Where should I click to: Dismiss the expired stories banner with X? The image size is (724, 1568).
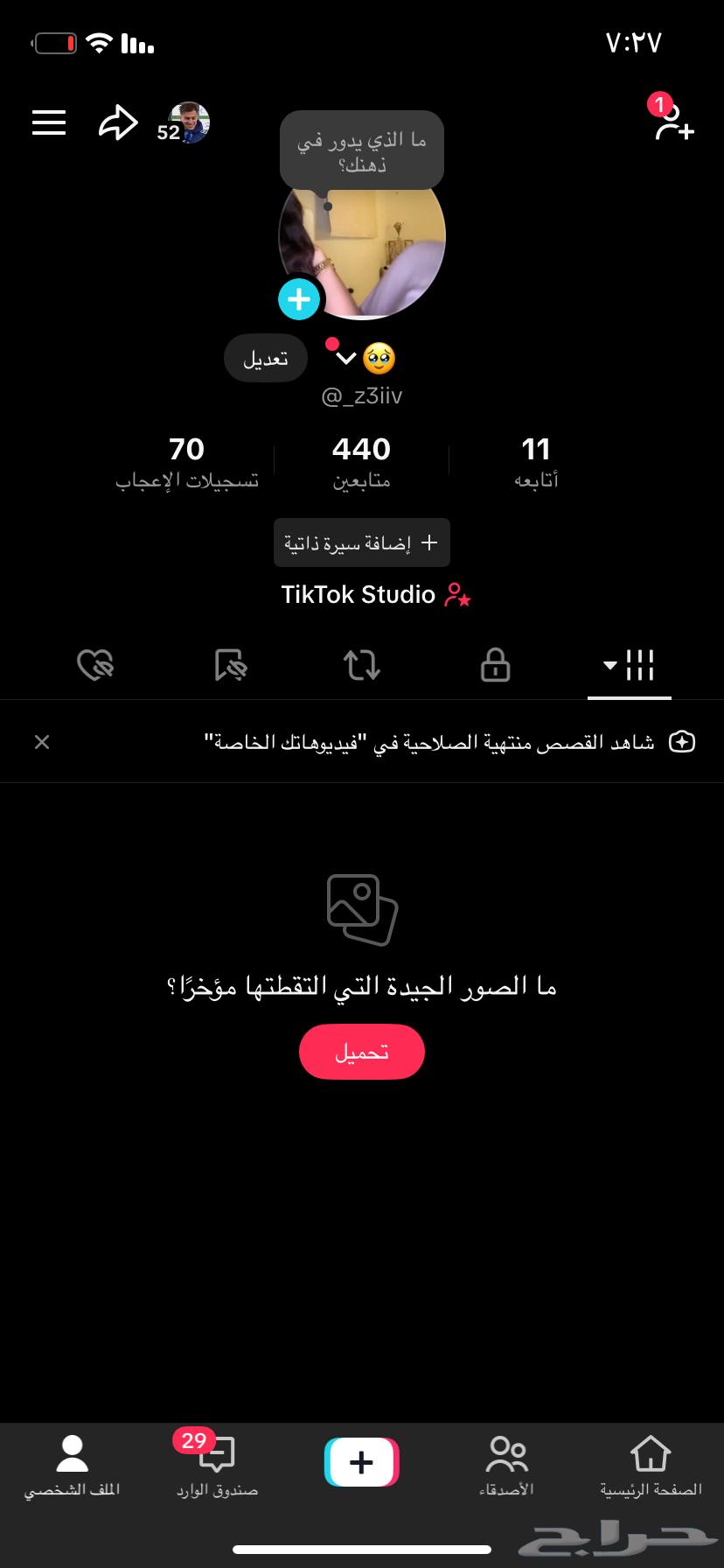[x=41, y=741]
